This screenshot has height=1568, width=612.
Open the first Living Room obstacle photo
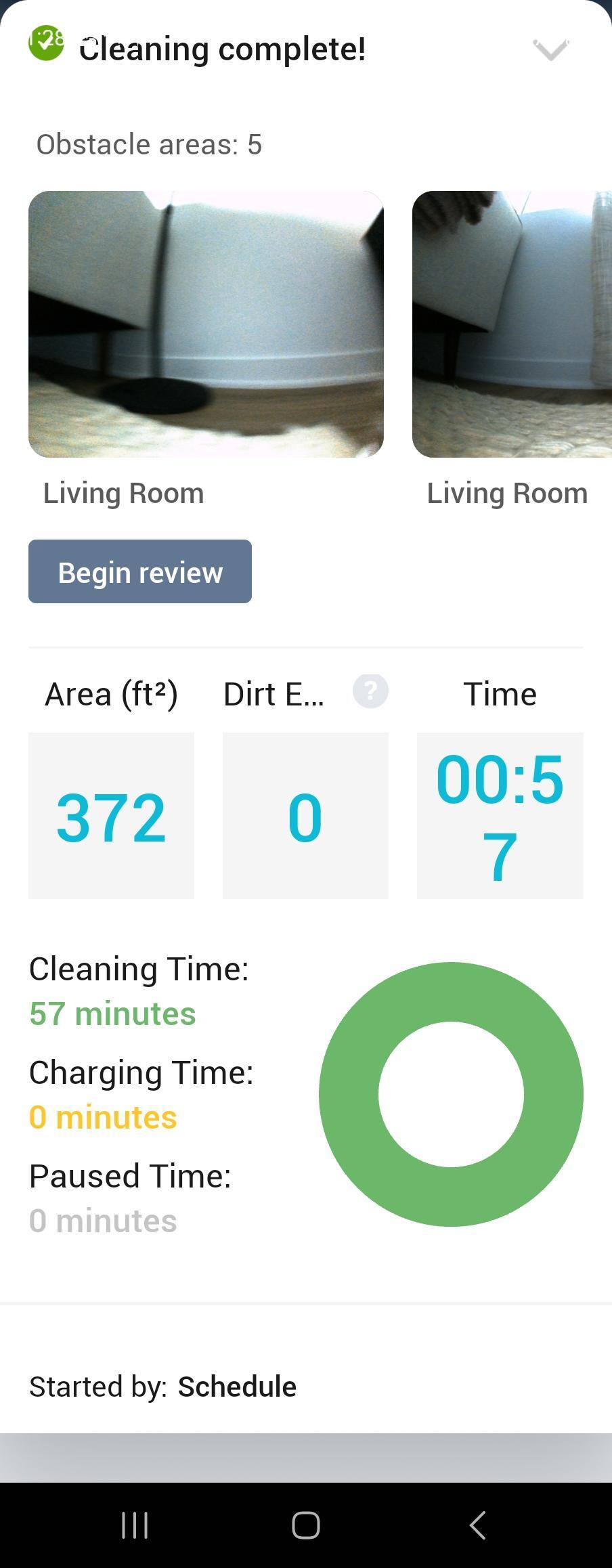coord(206,324)
